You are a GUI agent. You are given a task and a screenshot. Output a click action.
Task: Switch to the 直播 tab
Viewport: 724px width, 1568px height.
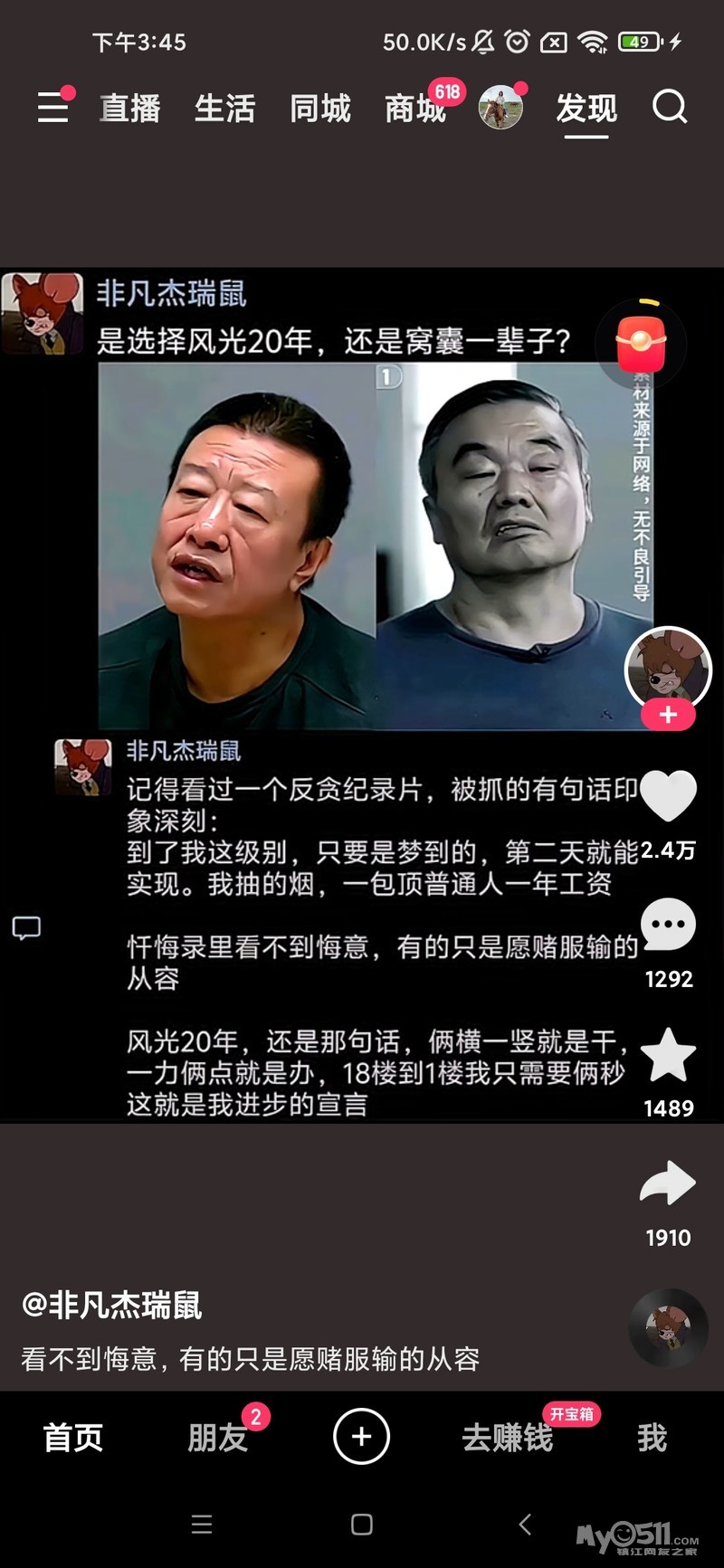coord(130,109)
